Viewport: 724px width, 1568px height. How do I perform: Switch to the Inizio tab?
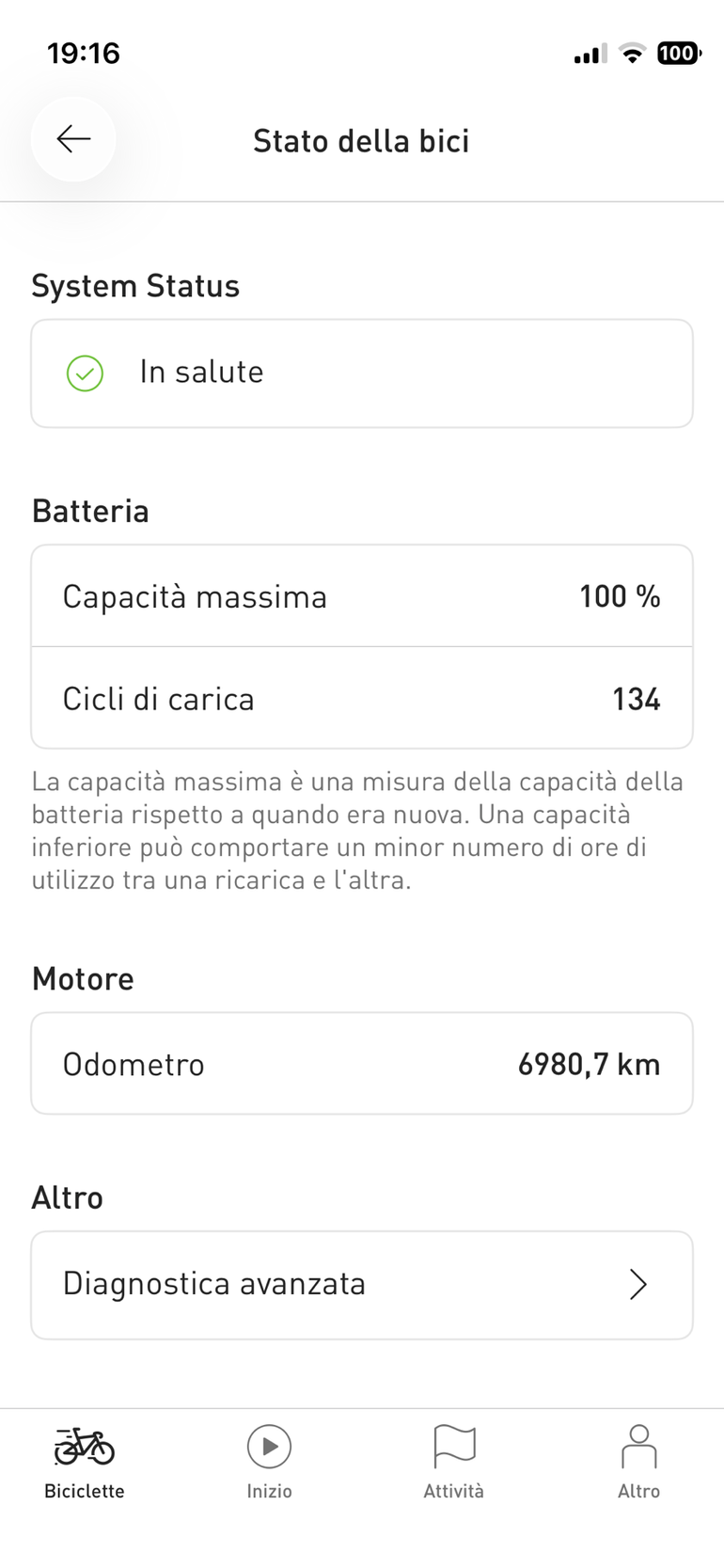[x=270, y=1463]
